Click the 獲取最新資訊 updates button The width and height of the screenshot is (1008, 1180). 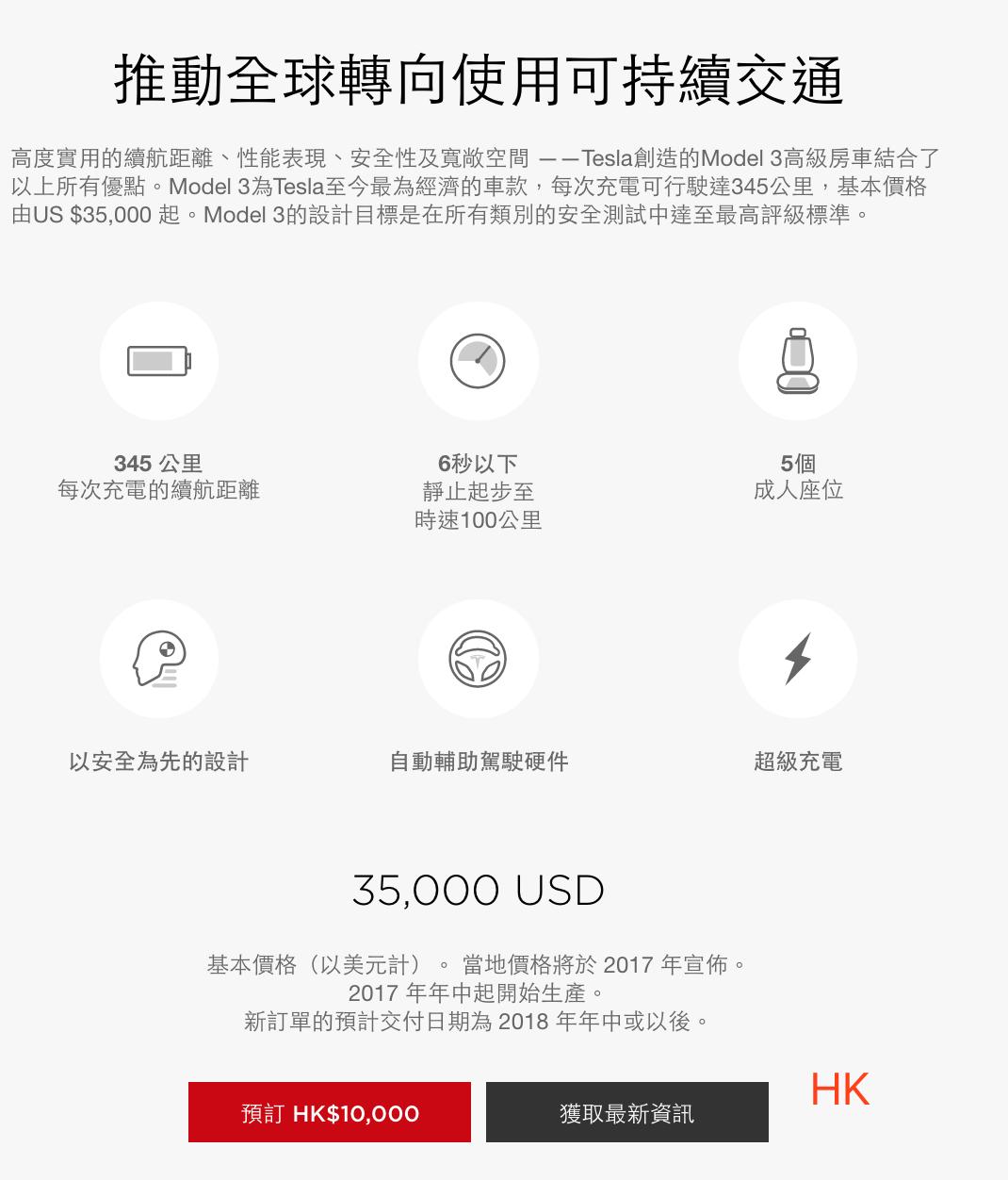[627, 1113]
